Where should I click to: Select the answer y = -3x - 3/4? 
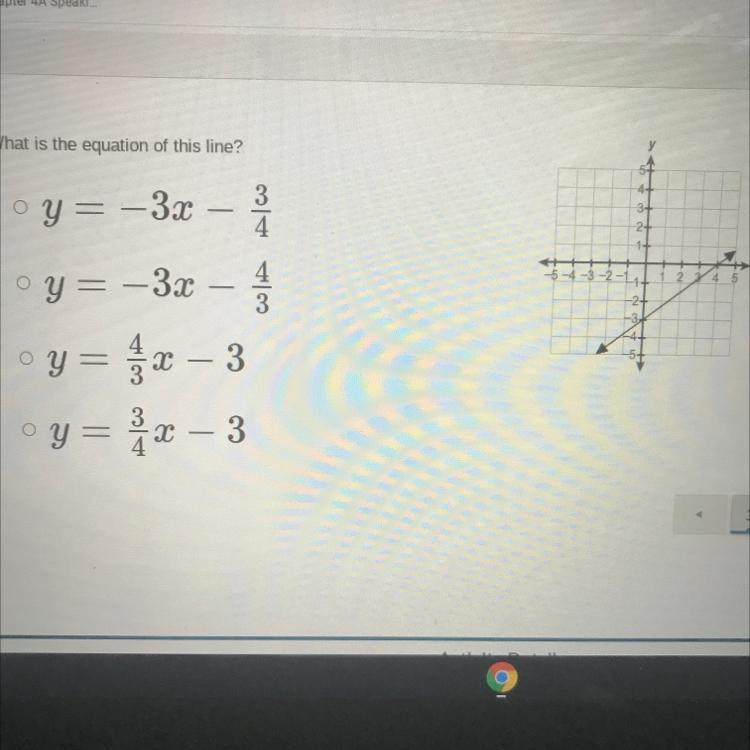click(20, 207)
